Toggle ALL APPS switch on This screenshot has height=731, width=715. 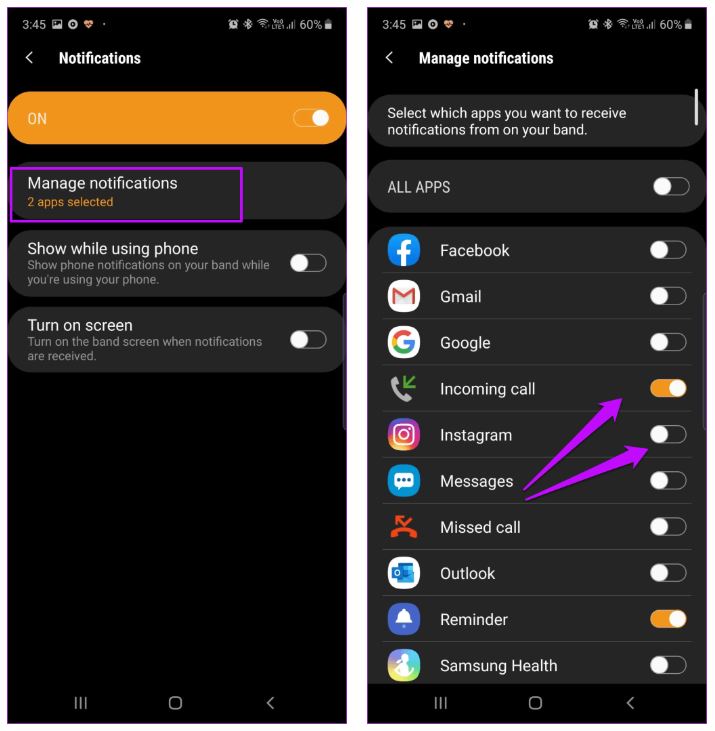pos(670,187)
